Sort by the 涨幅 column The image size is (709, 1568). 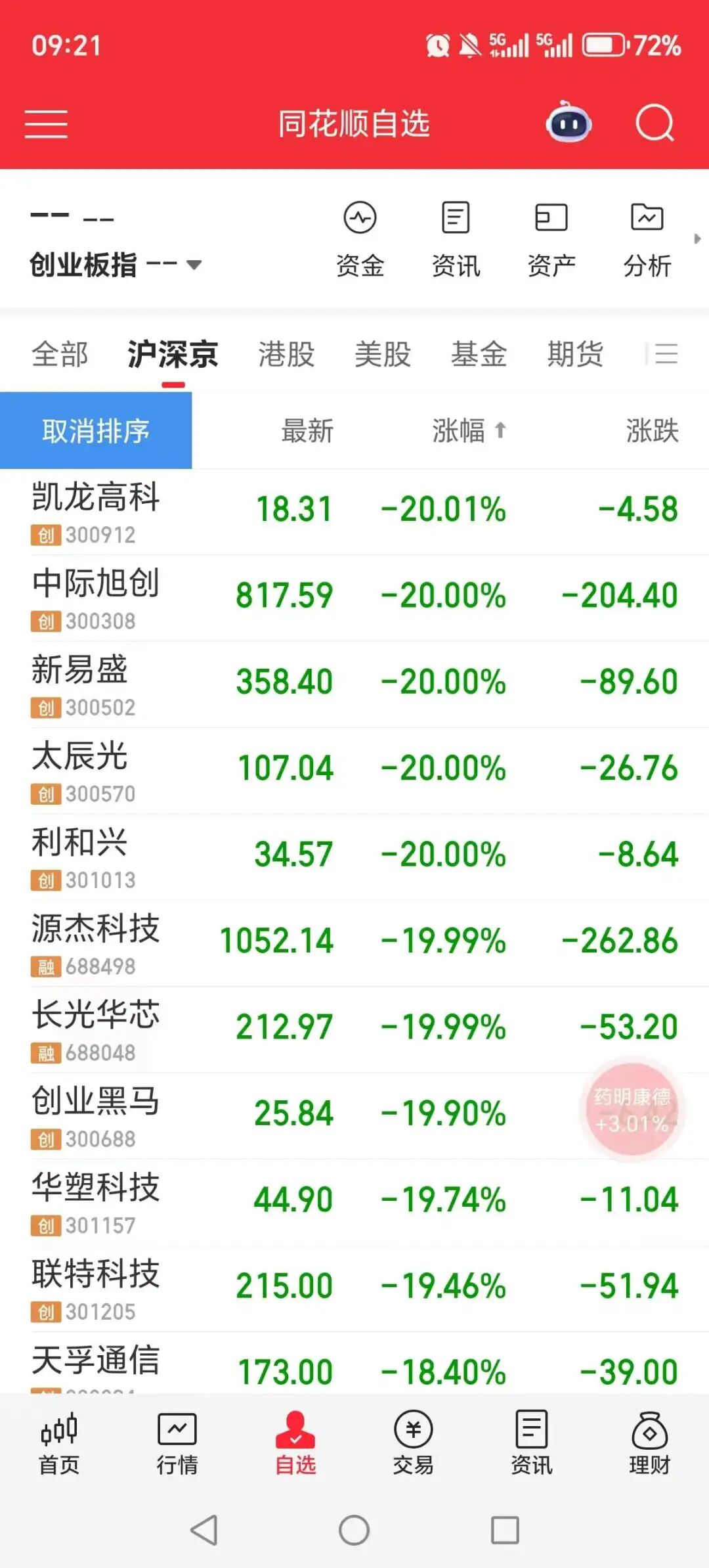(x=469, y=431)
